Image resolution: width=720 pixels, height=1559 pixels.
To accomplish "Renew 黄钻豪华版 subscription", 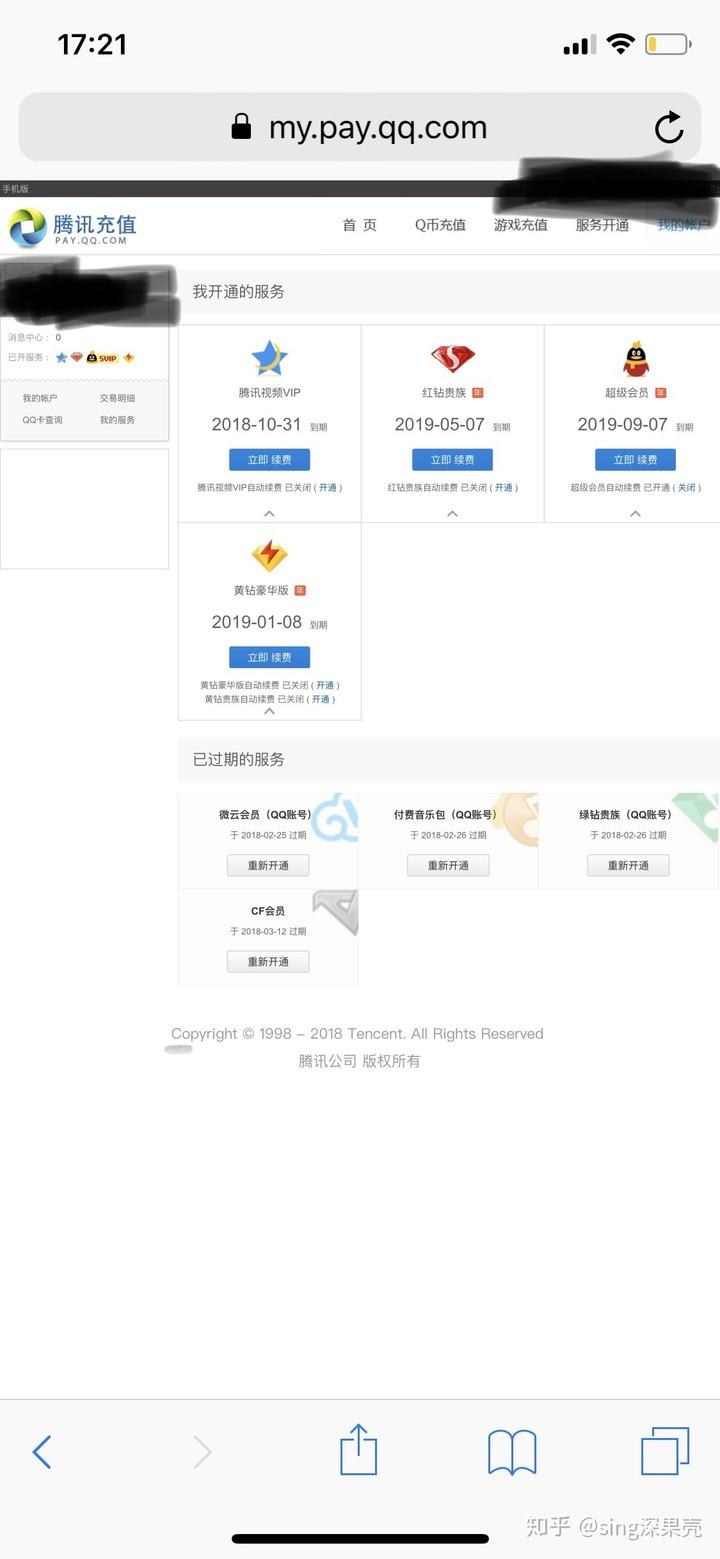I will coord(269,657).
